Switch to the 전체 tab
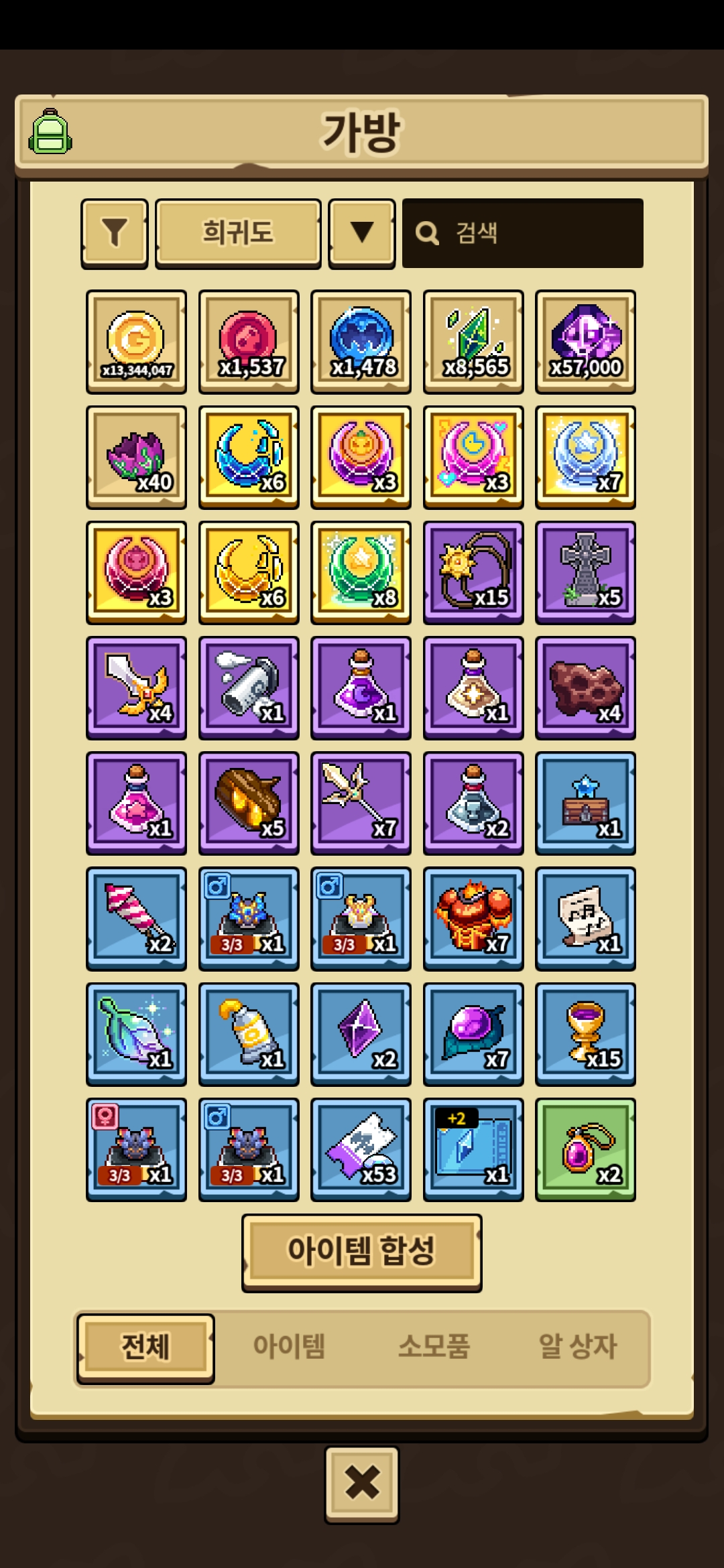Image resolution: width=724 pixels, height=1568 pixels. (145, 1347)
